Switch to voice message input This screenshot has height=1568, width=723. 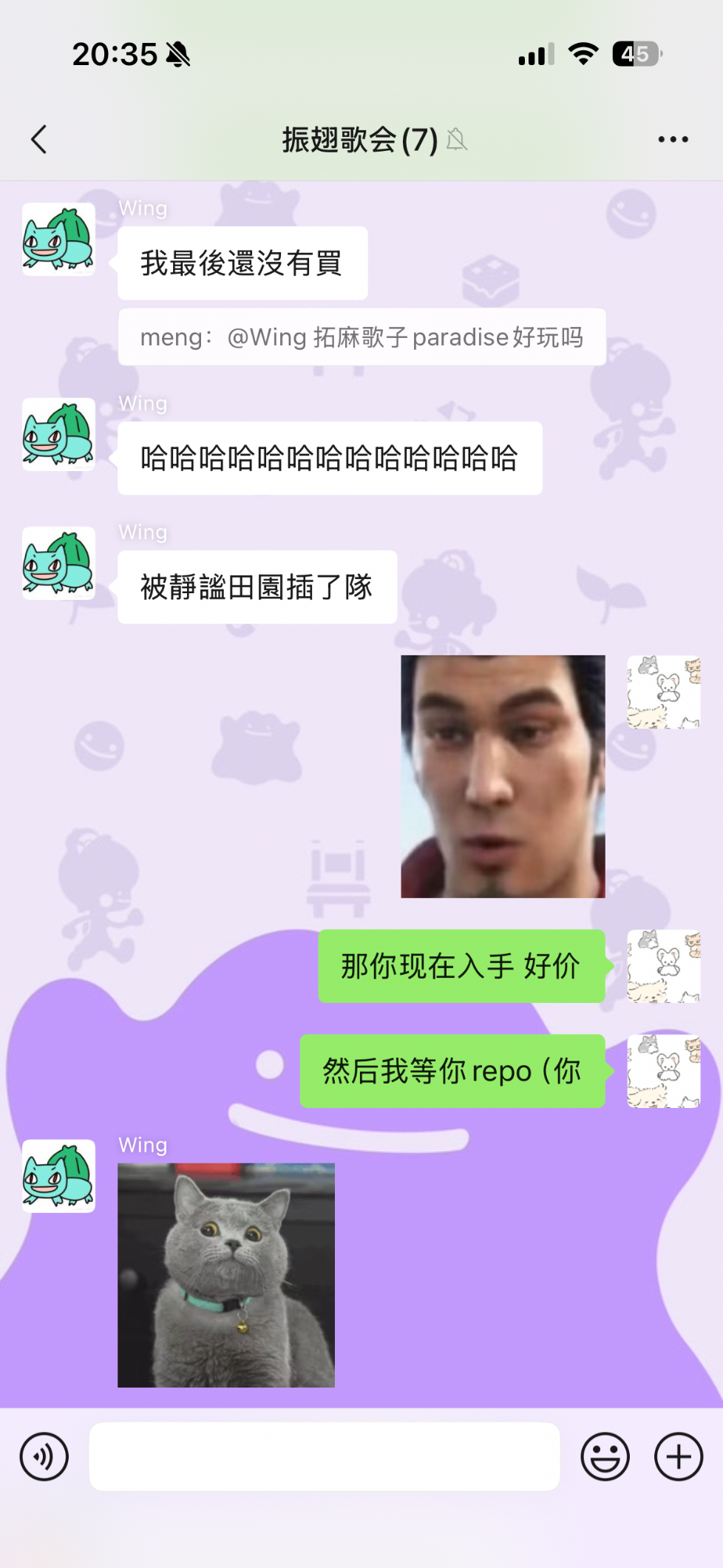pyautogui.click(x=44, y=1456)
